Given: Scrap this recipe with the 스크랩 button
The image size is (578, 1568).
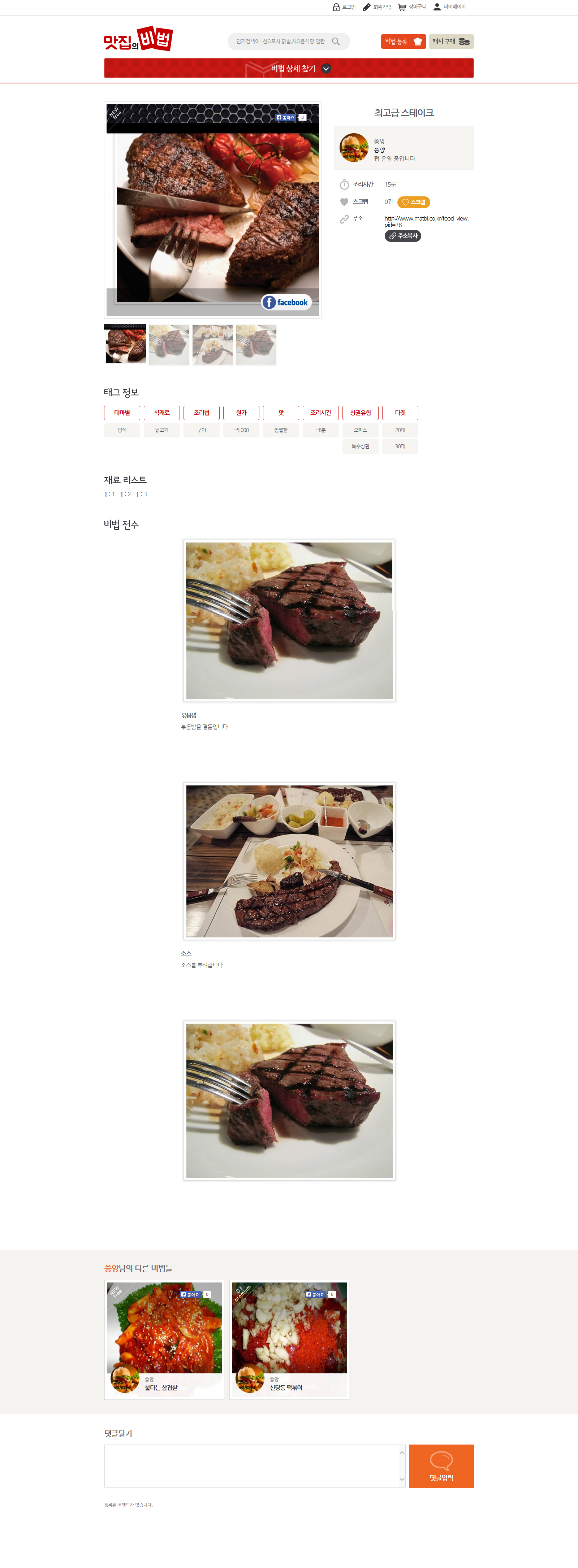Looking at the screenshot, I should click(414, 202).
